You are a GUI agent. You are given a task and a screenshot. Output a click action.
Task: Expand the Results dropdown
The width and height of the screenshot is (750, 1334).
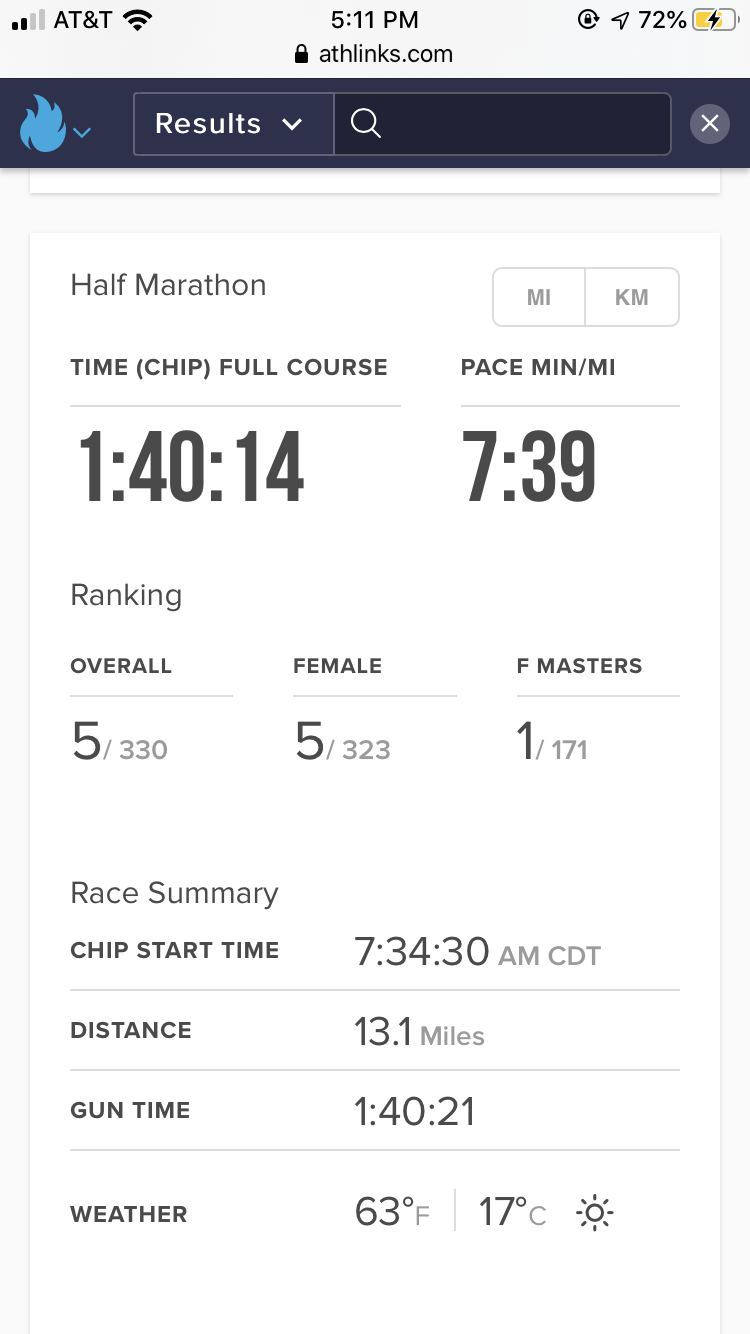pos(234,124)
